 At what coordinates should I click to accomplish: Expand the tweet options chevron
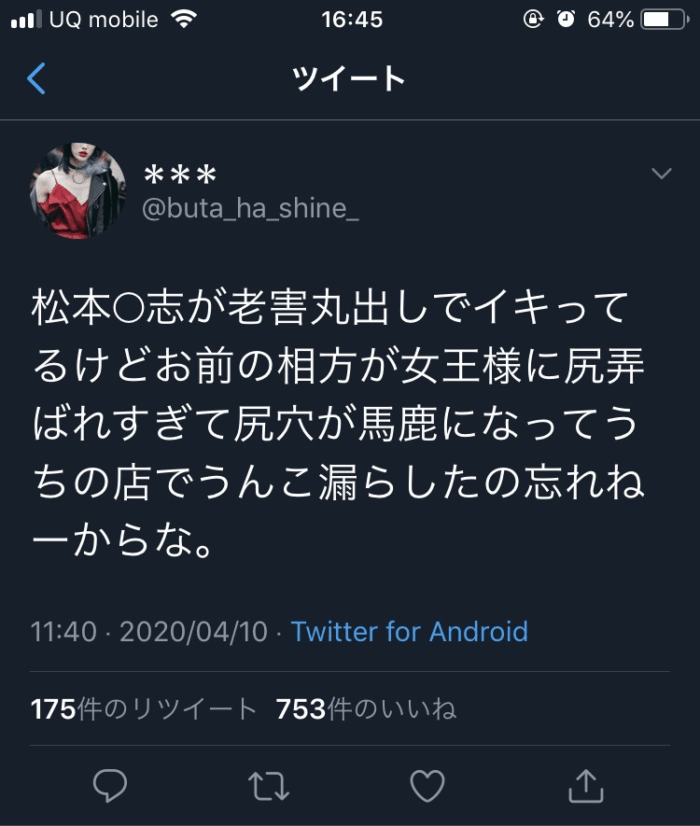pyautogui.click(x=661, y=174)
